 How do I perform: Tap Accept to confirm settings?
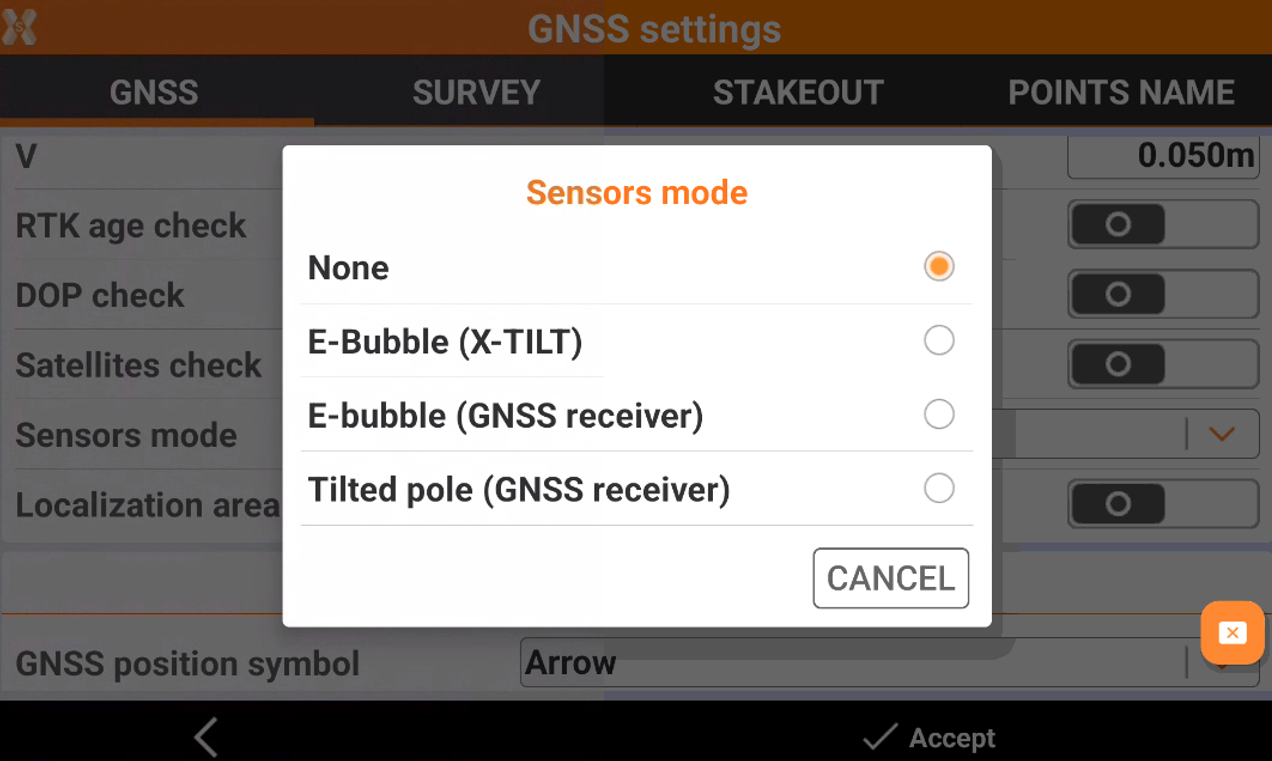coord(929,738)
